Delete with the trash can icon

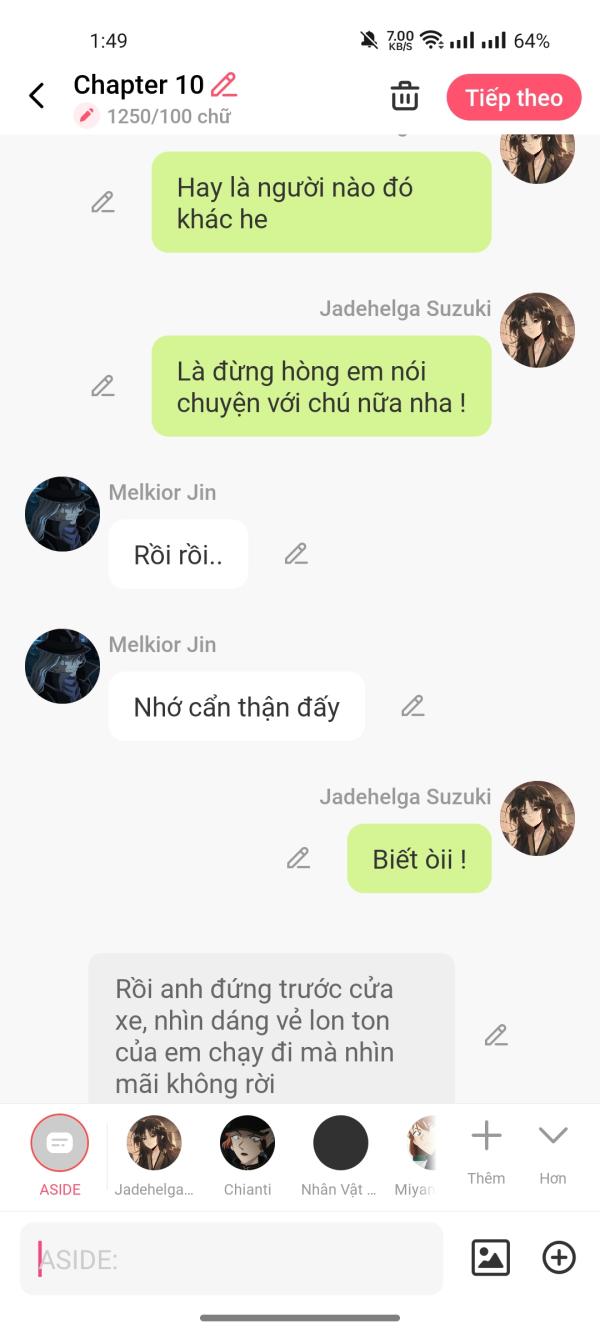(x=404, y=97)
